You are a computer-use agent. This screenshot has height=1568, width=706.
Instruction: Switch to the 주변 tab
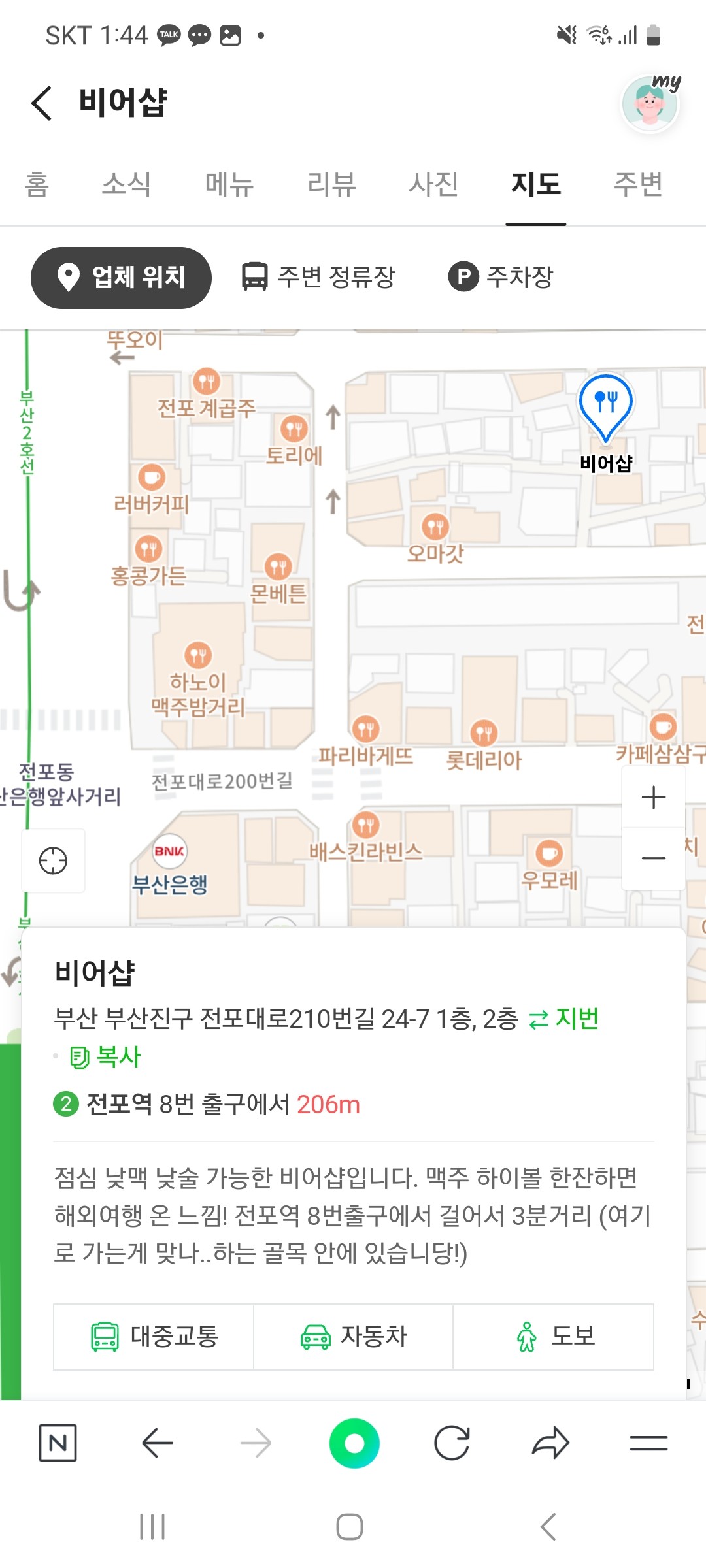tap(638, 184)
